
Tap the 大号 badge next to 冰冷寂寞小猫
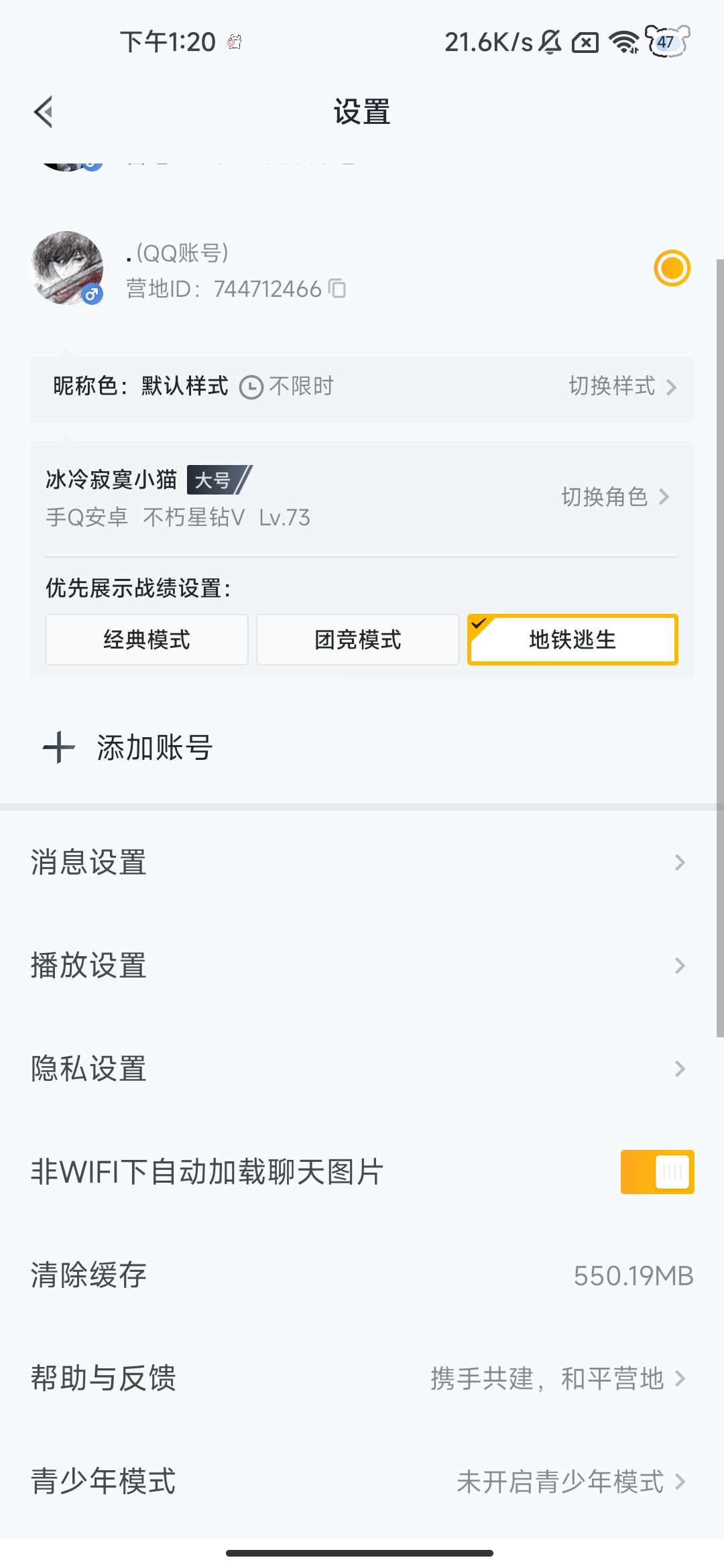(213, 480)
